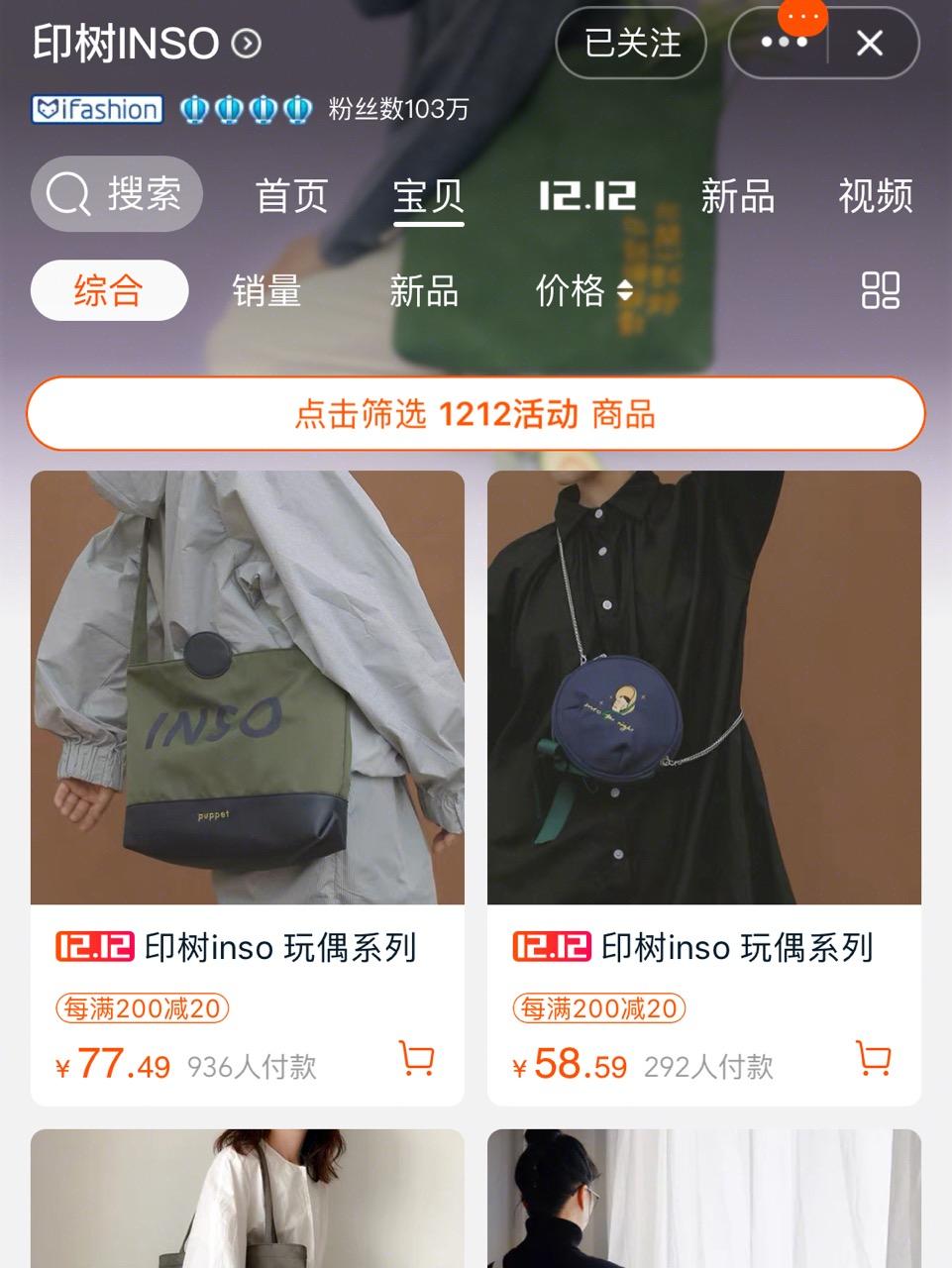Click the ifashion badge icon
The height and width of the screenshot is (1268, 952).
tap(97, 110)
